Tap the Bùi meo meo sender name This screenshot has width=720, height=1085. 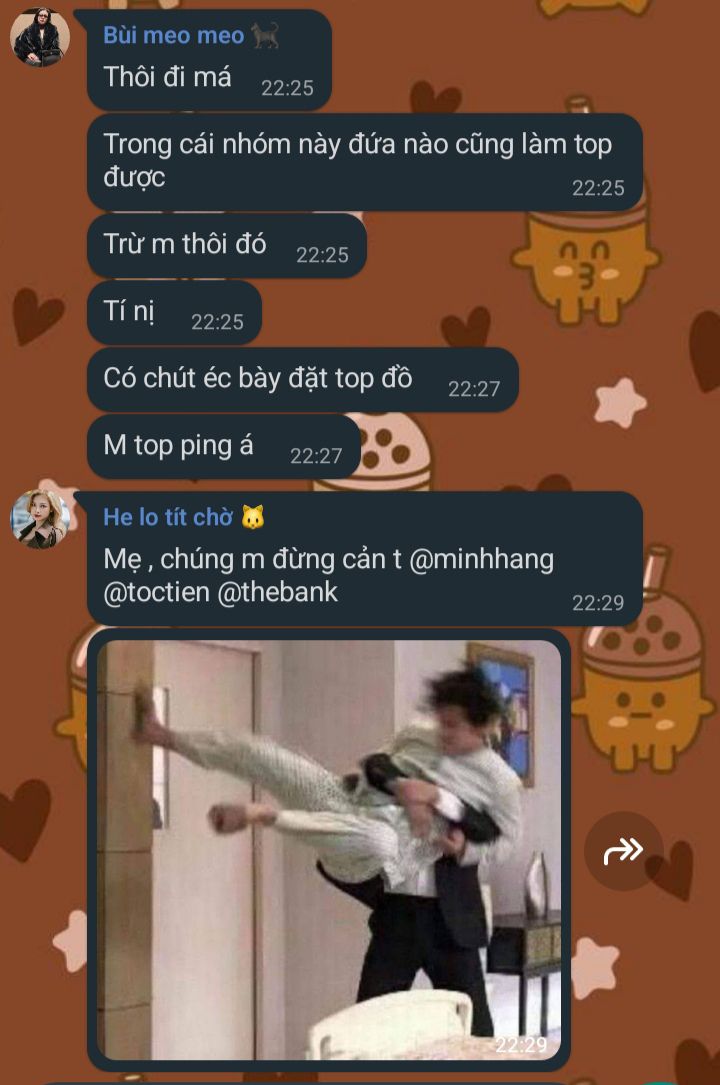pos(174,35)
